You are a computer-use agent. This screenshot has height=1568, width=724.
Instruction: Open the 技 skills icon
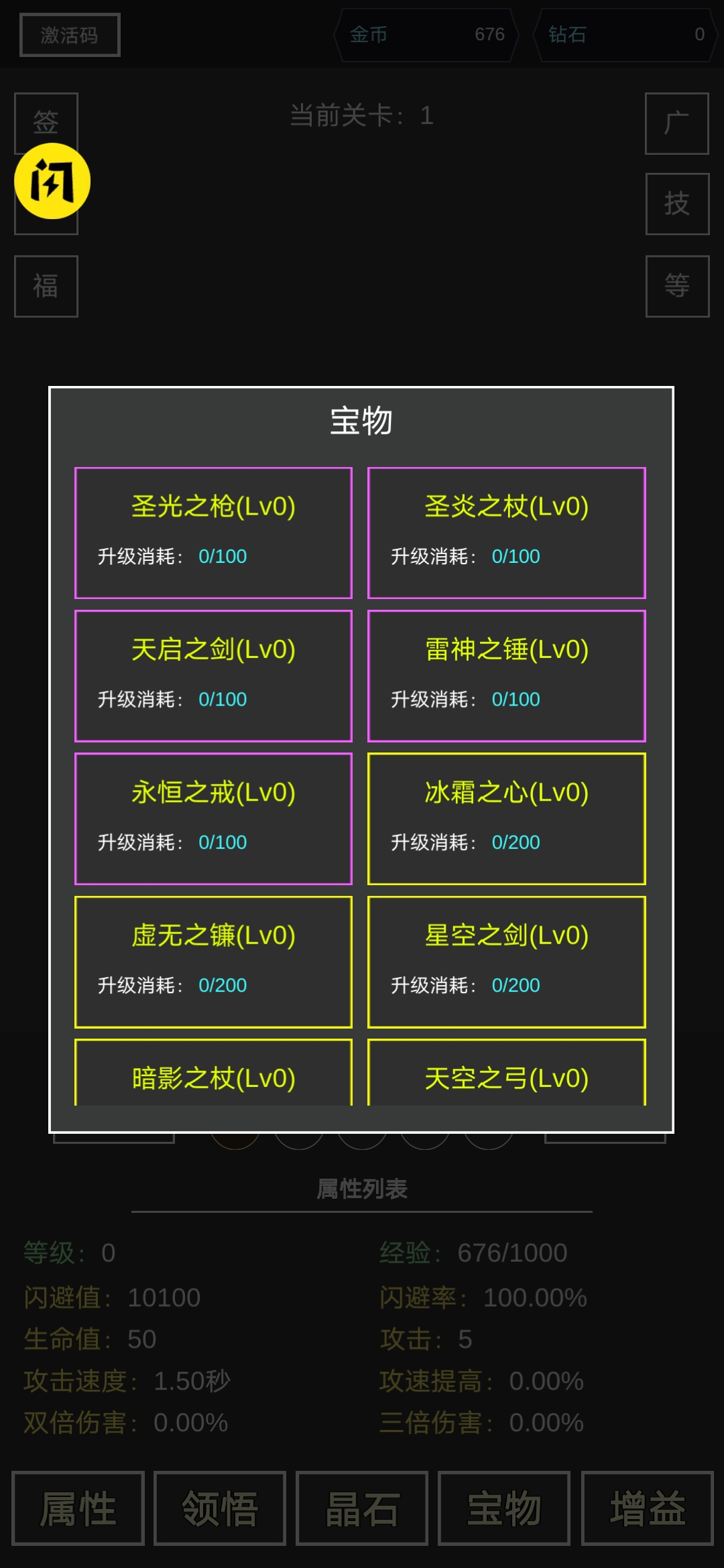678,204
